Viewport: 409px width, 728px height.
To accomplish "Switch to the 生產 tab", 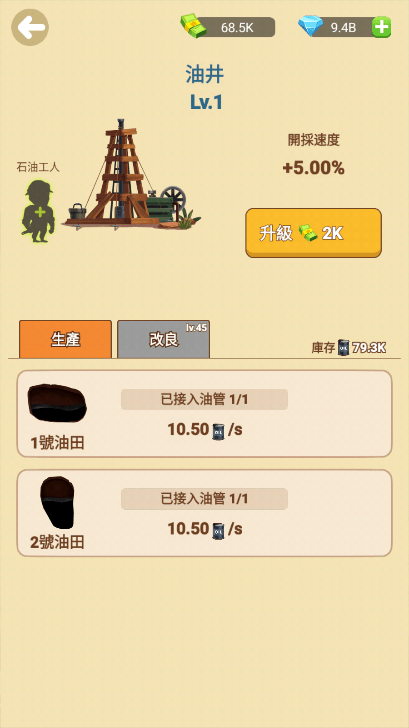I will [65, 339].
